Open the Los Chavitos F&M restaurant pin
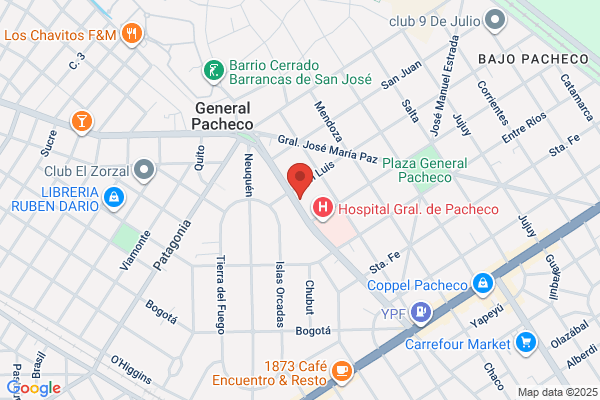 pos(132,34)
